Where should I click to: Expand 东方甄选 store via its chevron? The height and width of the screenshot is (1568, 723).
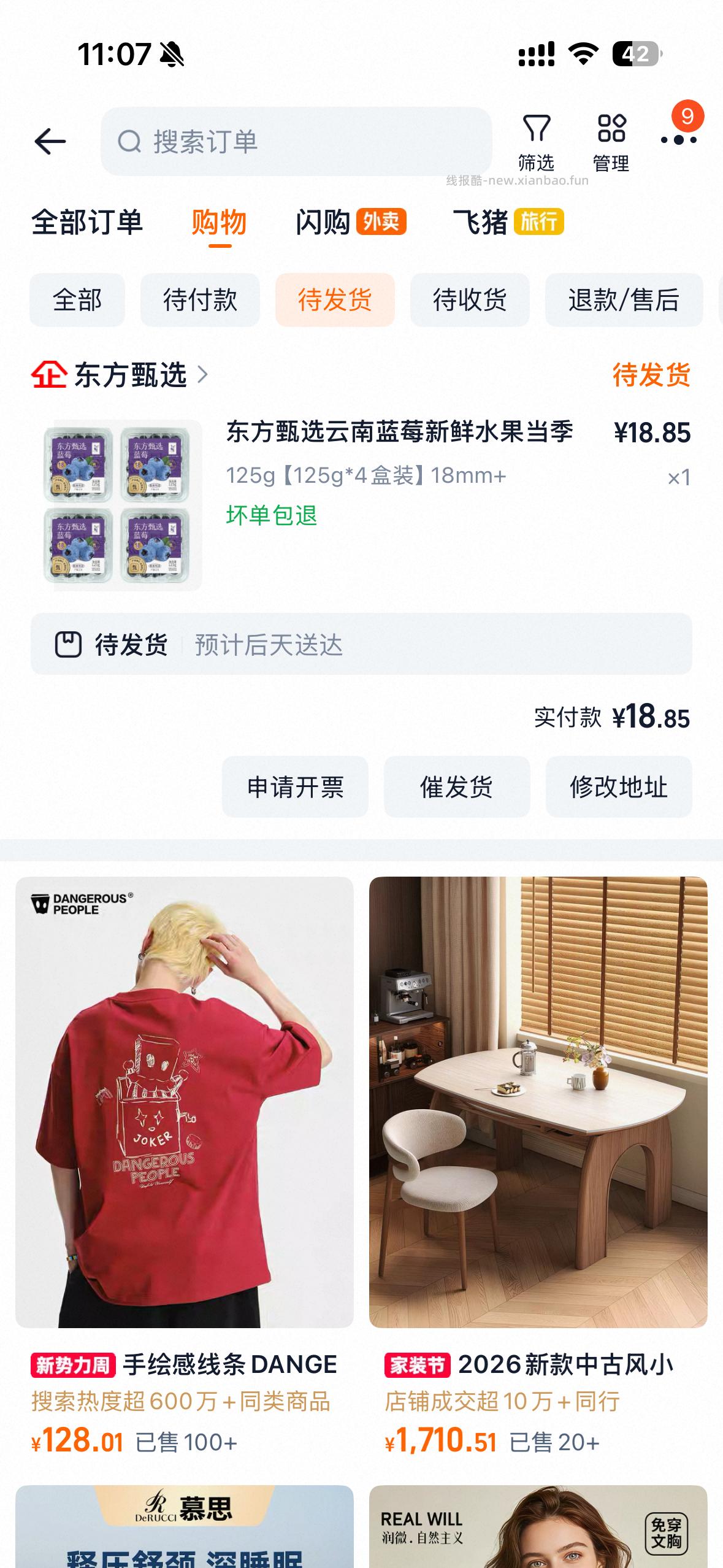[202, 375]
